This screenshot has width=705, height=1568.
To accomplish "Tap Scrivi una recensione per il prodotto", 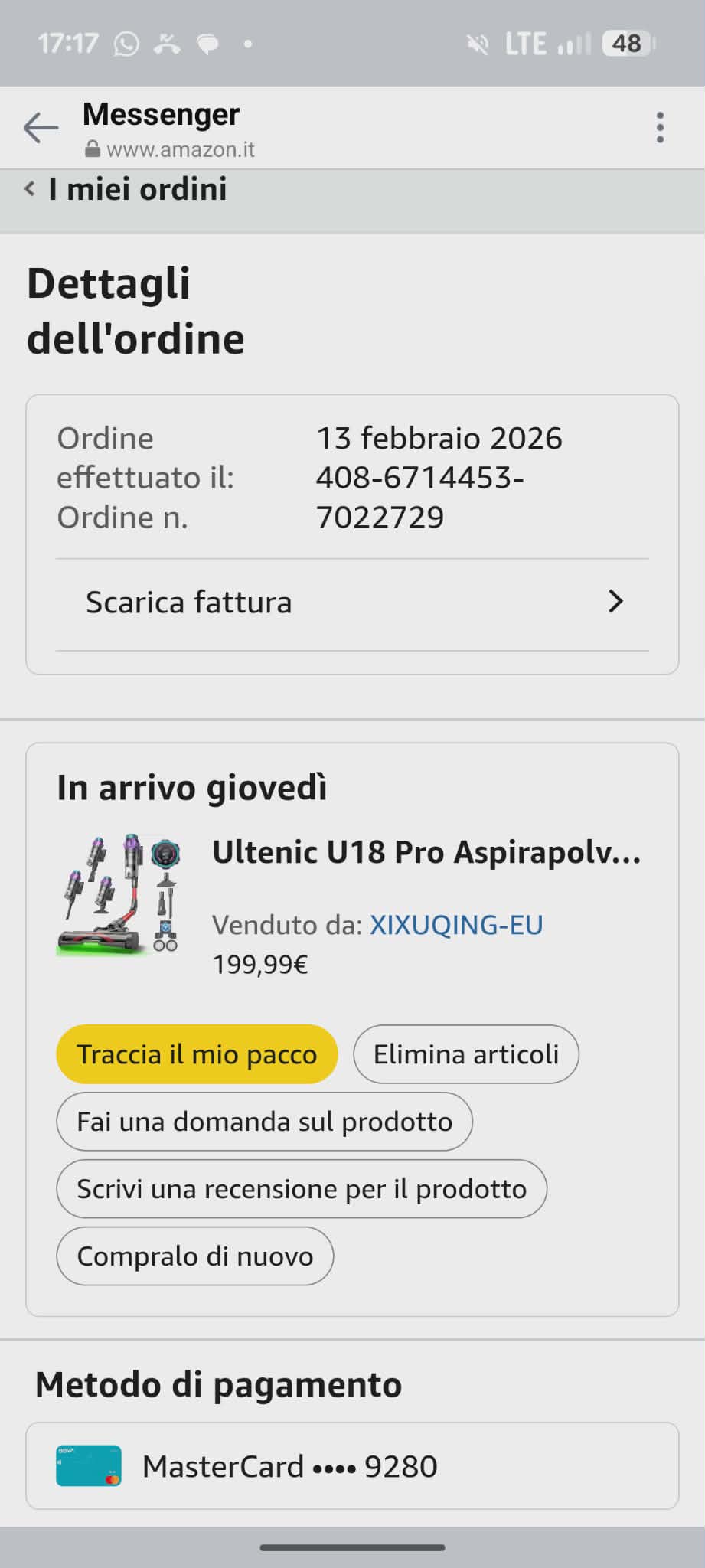I will (x=302, y=1189).
